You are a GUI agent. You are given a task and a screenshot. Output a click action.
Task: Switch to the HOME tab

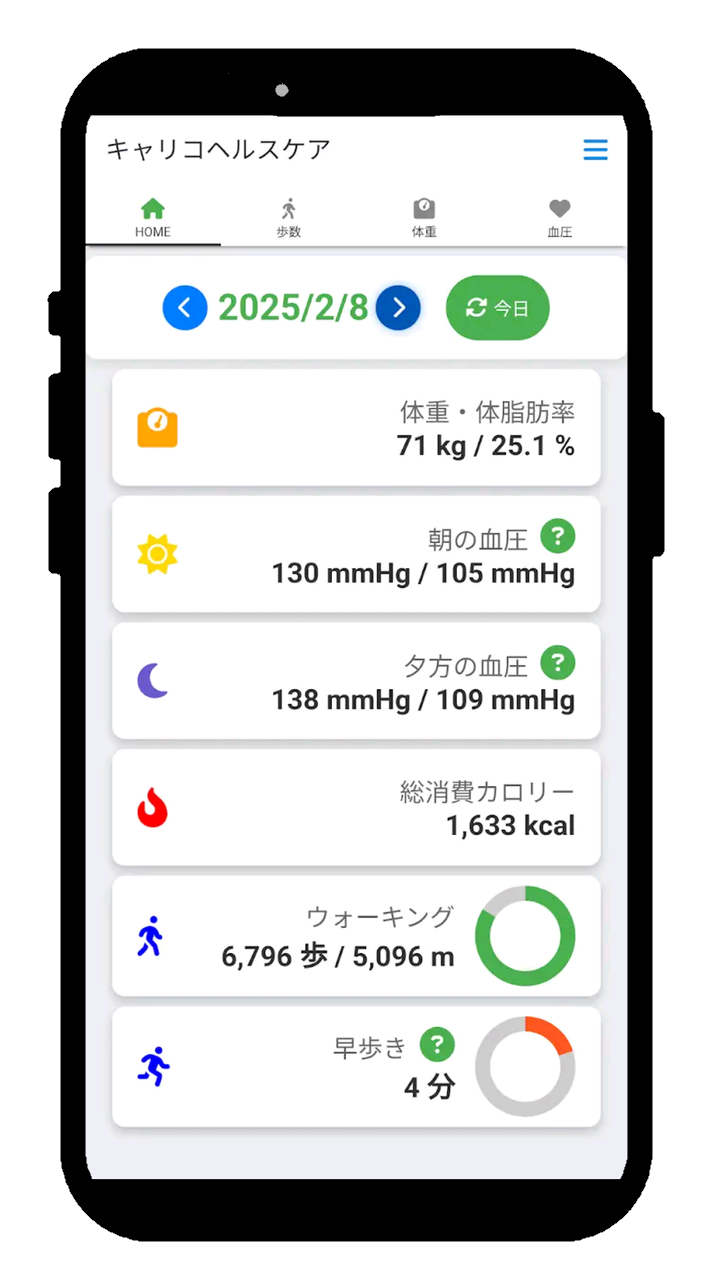tap(153, 217)
